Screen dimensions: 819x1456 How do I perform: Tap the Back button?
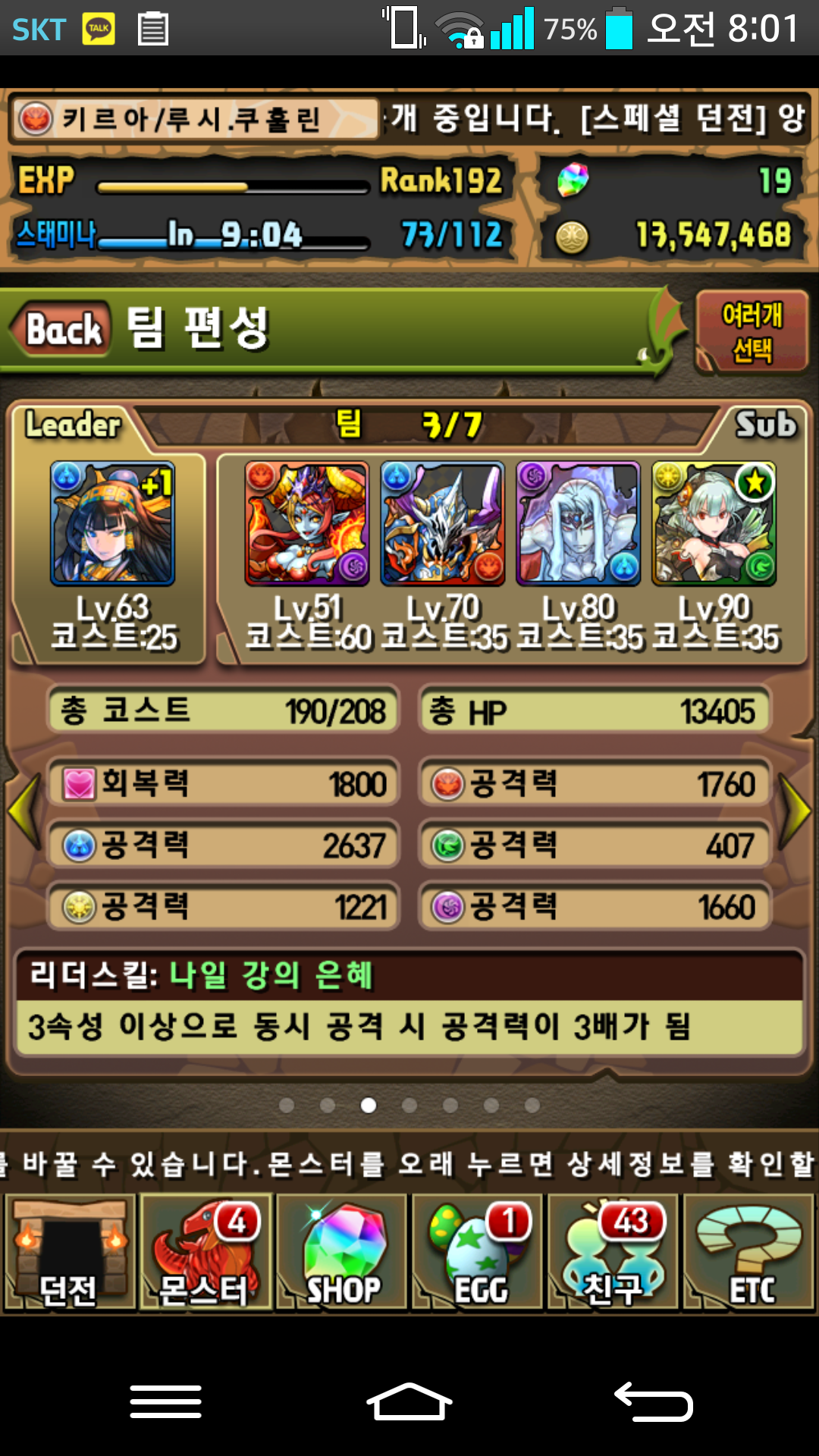(62, 329)
